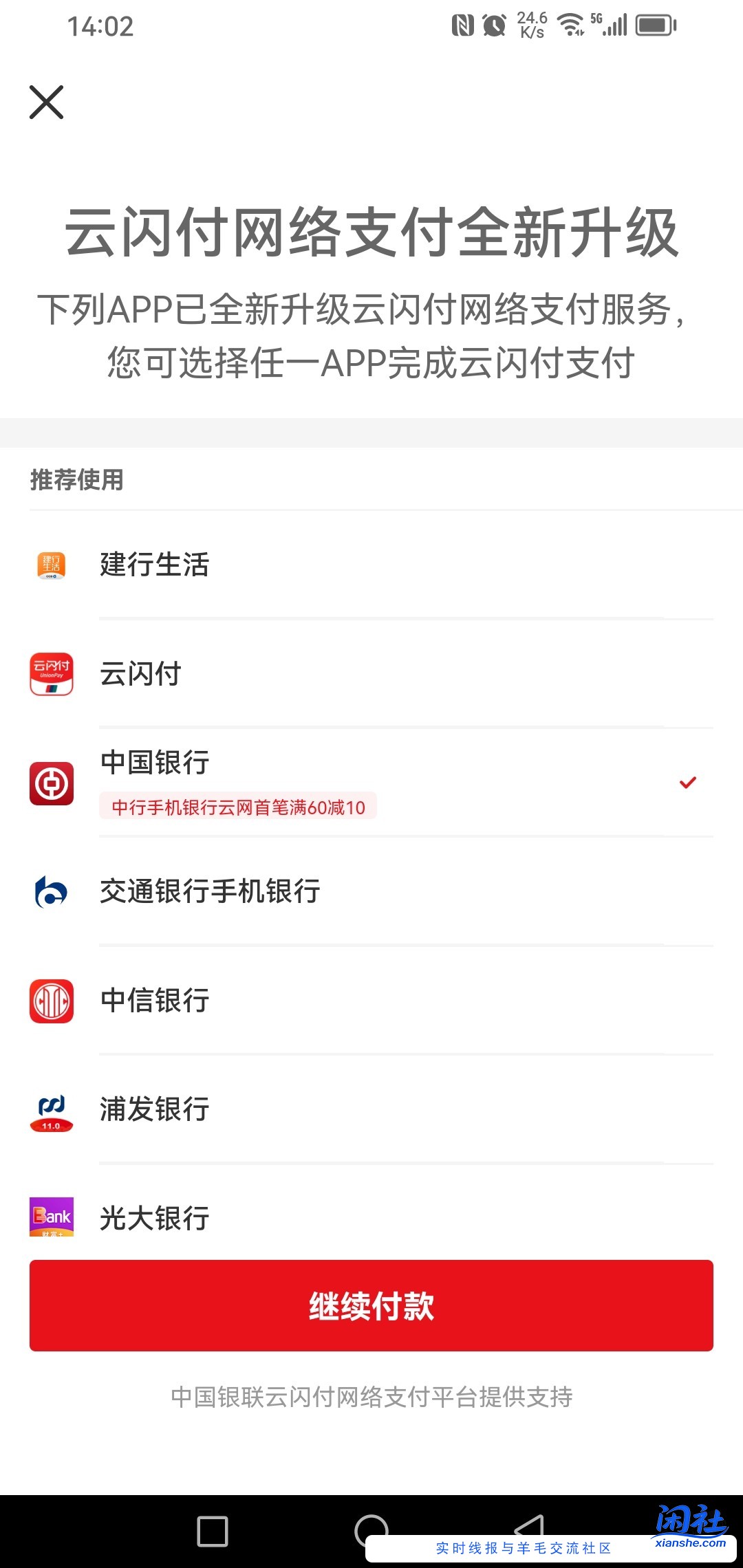743x1568 pixels.
Task: Dismiss the page with the X close icon
Action: (46, 102)
